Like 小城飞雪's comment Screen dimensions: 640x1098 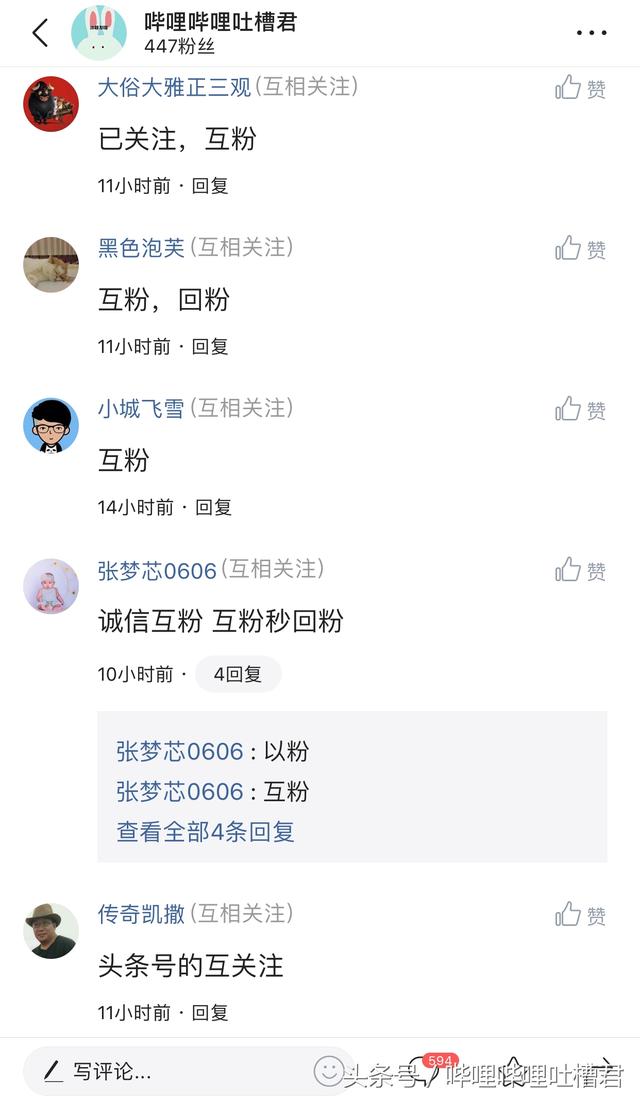[581, 409]
